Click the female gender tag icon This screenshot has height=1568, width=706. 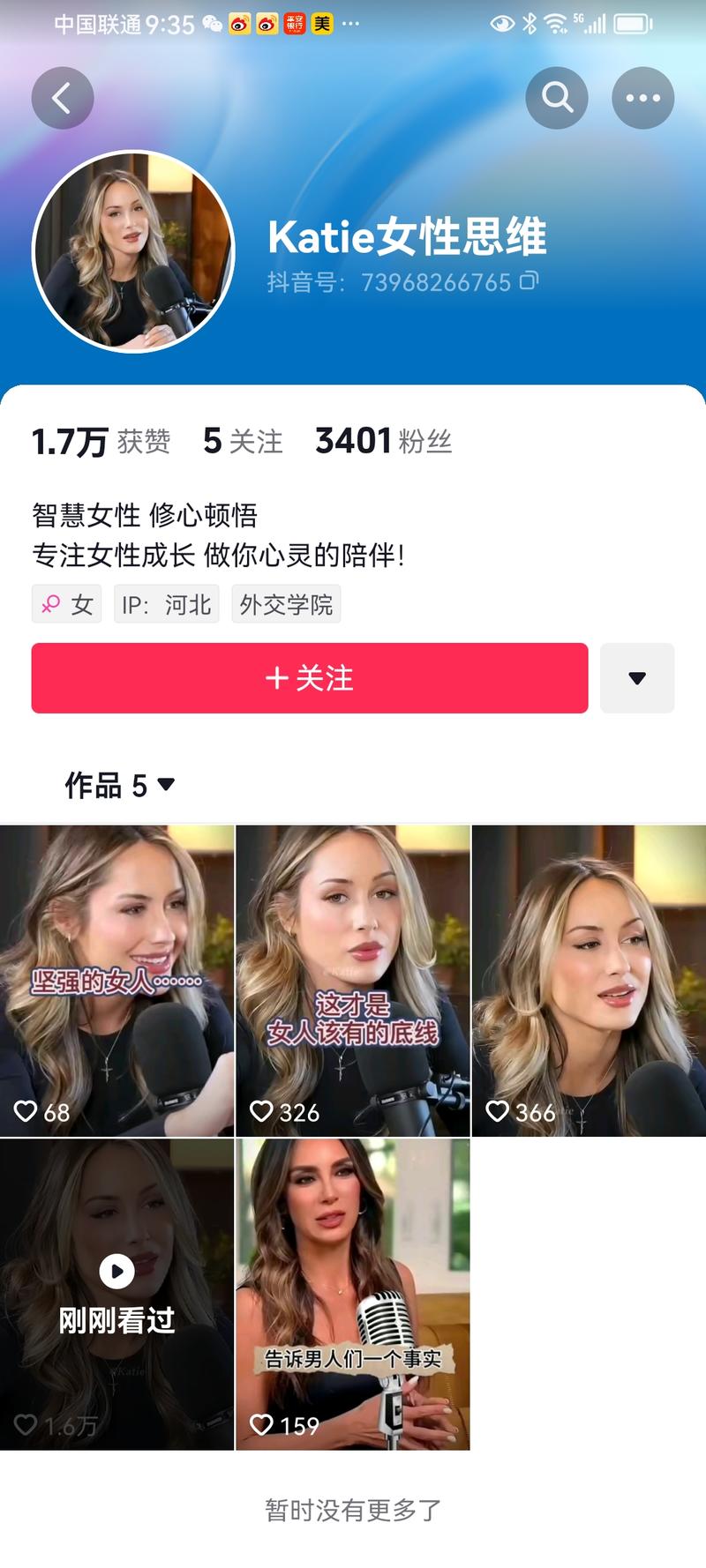tap(49, 603)
